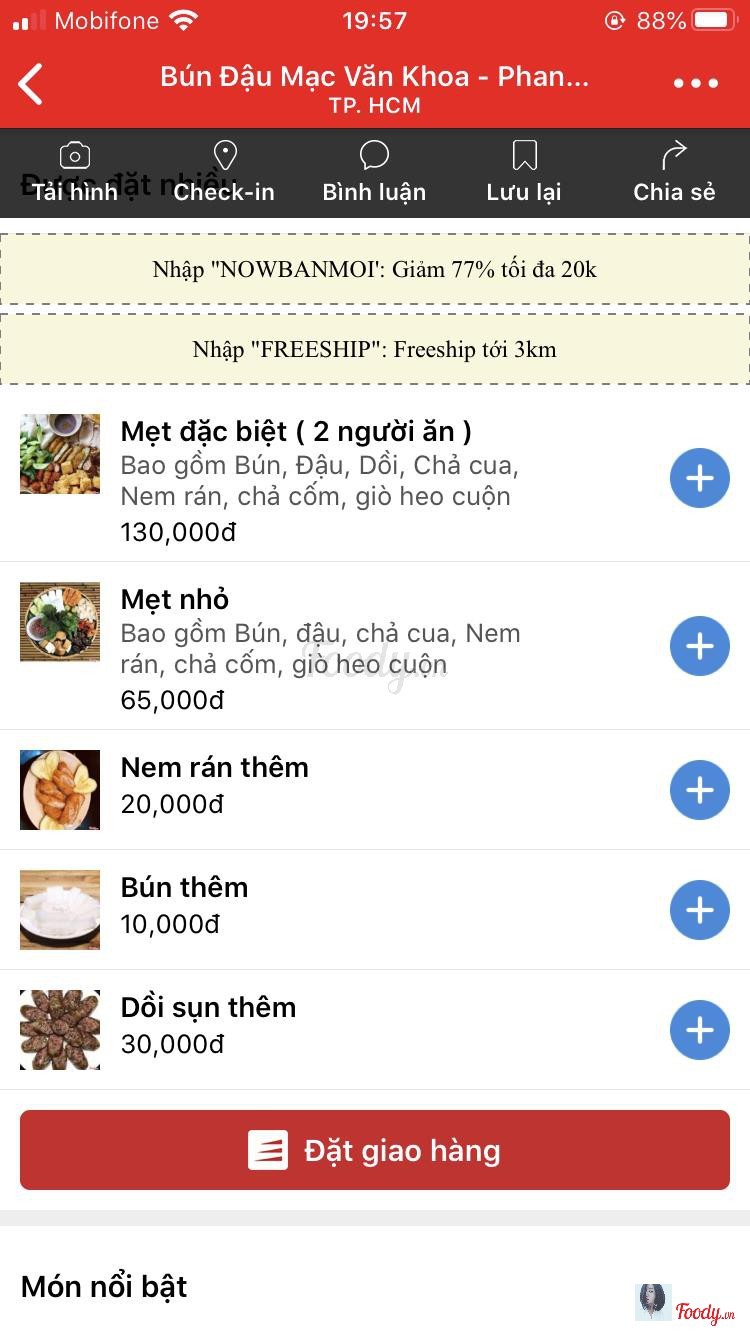Open the three-dot overflow menu

[x=696, y=84]
